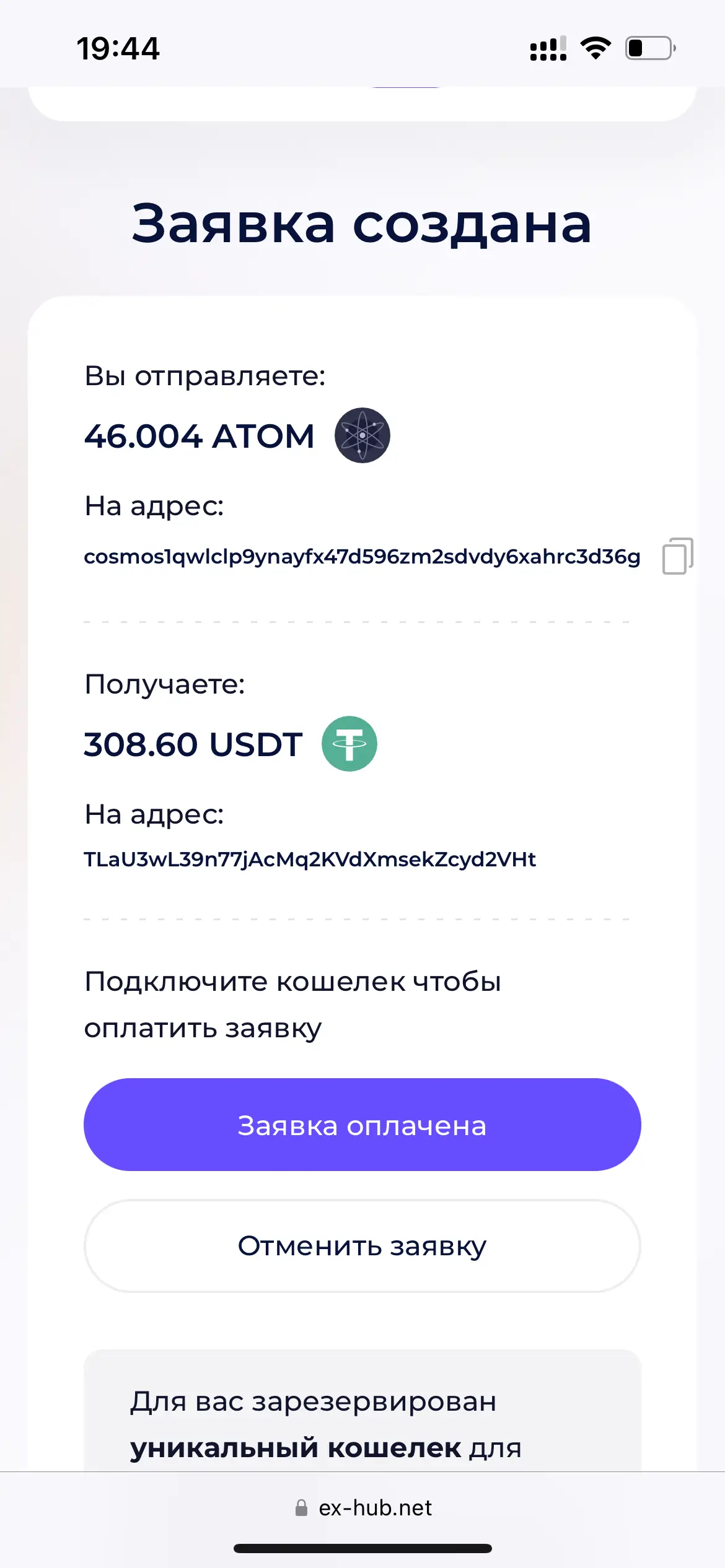
Task: Open the ex-hub.net address bar
Action: coord(363,1508)
